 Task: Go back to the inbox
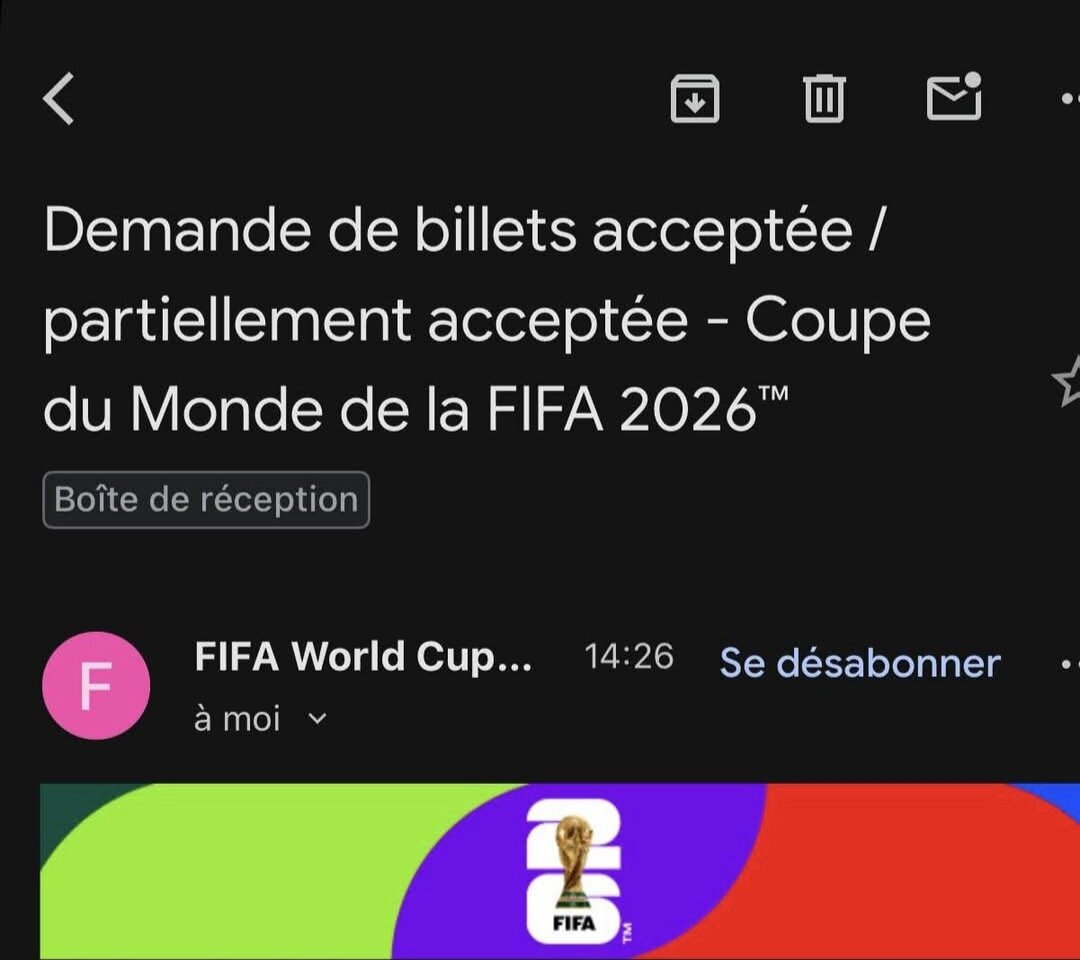click(59, 99)
